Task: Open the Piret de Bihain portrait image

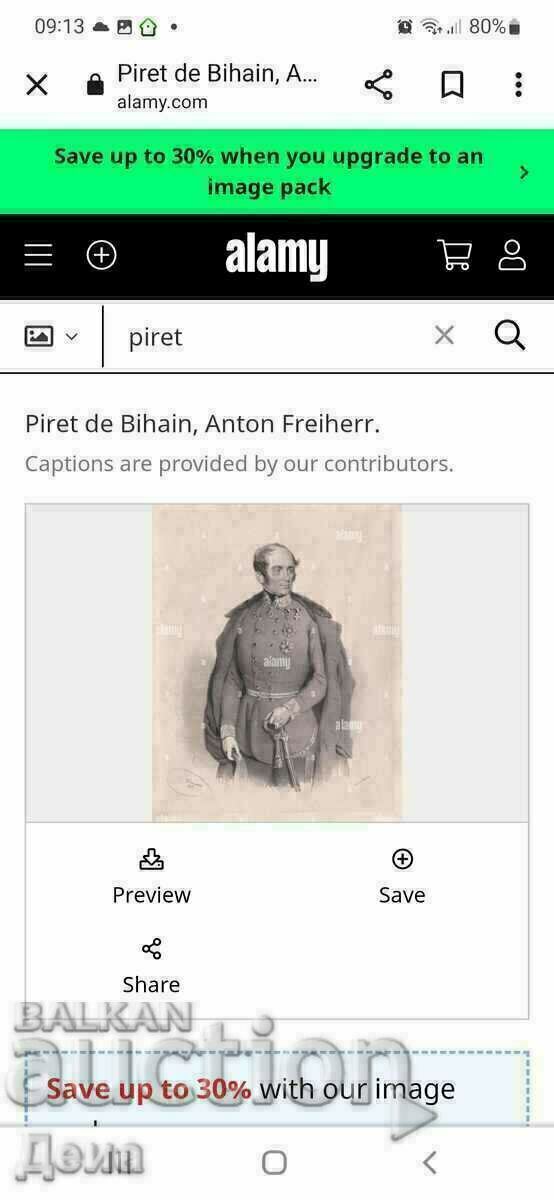Action: click(x=277, y=662)
